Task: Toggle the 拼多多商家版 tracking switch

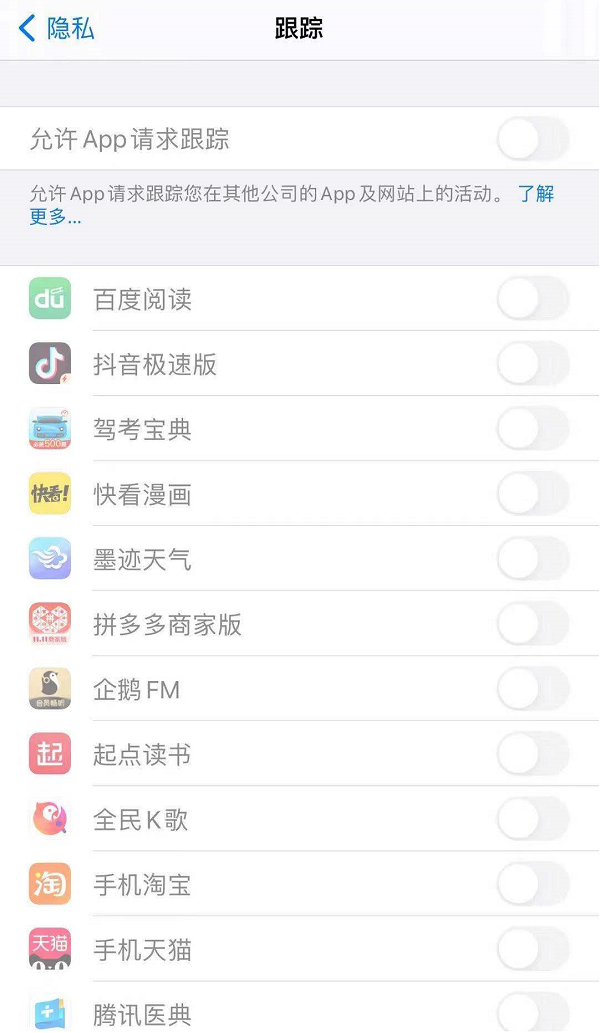Action: 532,625
